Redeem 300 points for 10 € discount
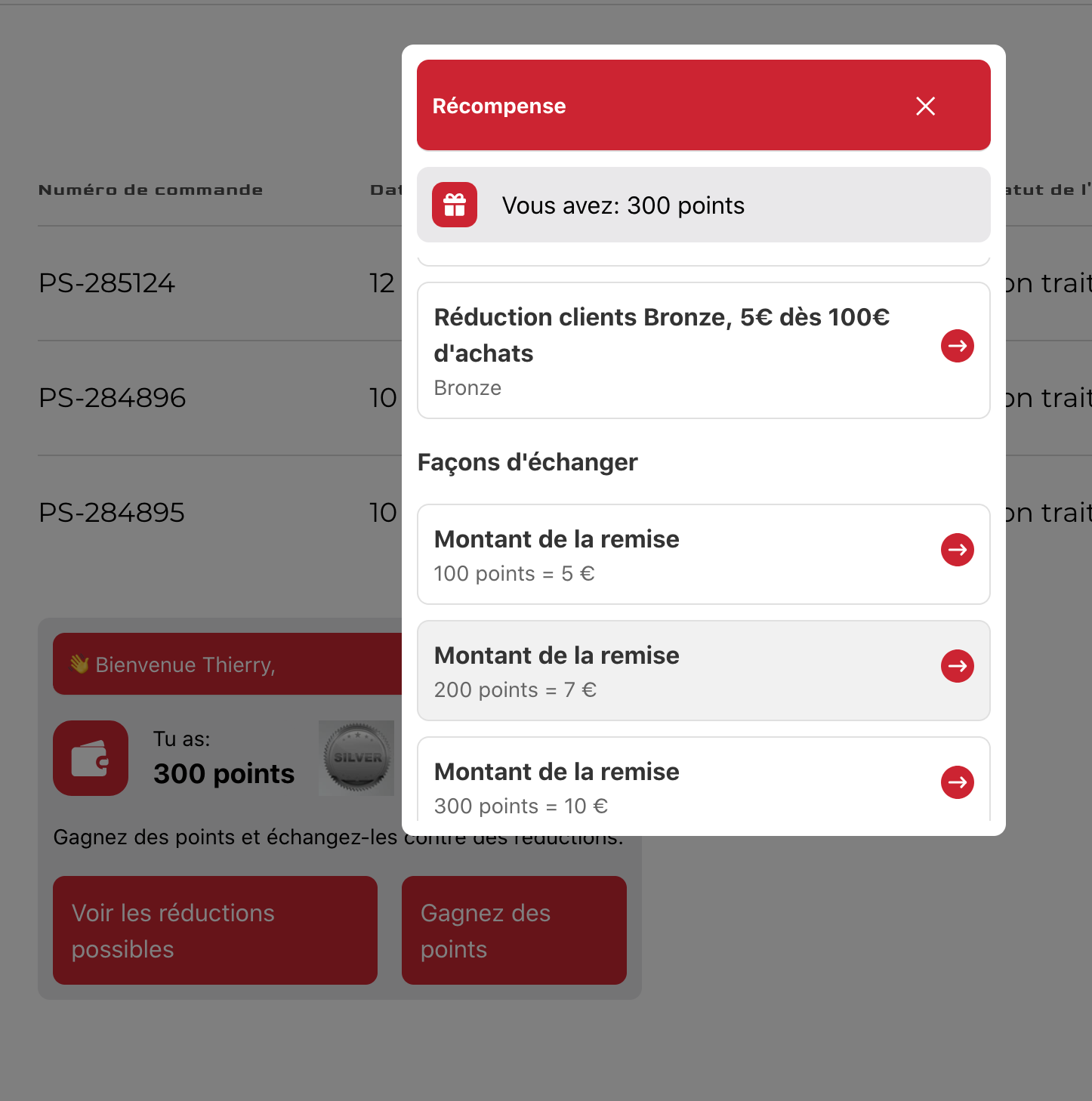Viewport: 1092px width, 1101px height. coord(957,782)
